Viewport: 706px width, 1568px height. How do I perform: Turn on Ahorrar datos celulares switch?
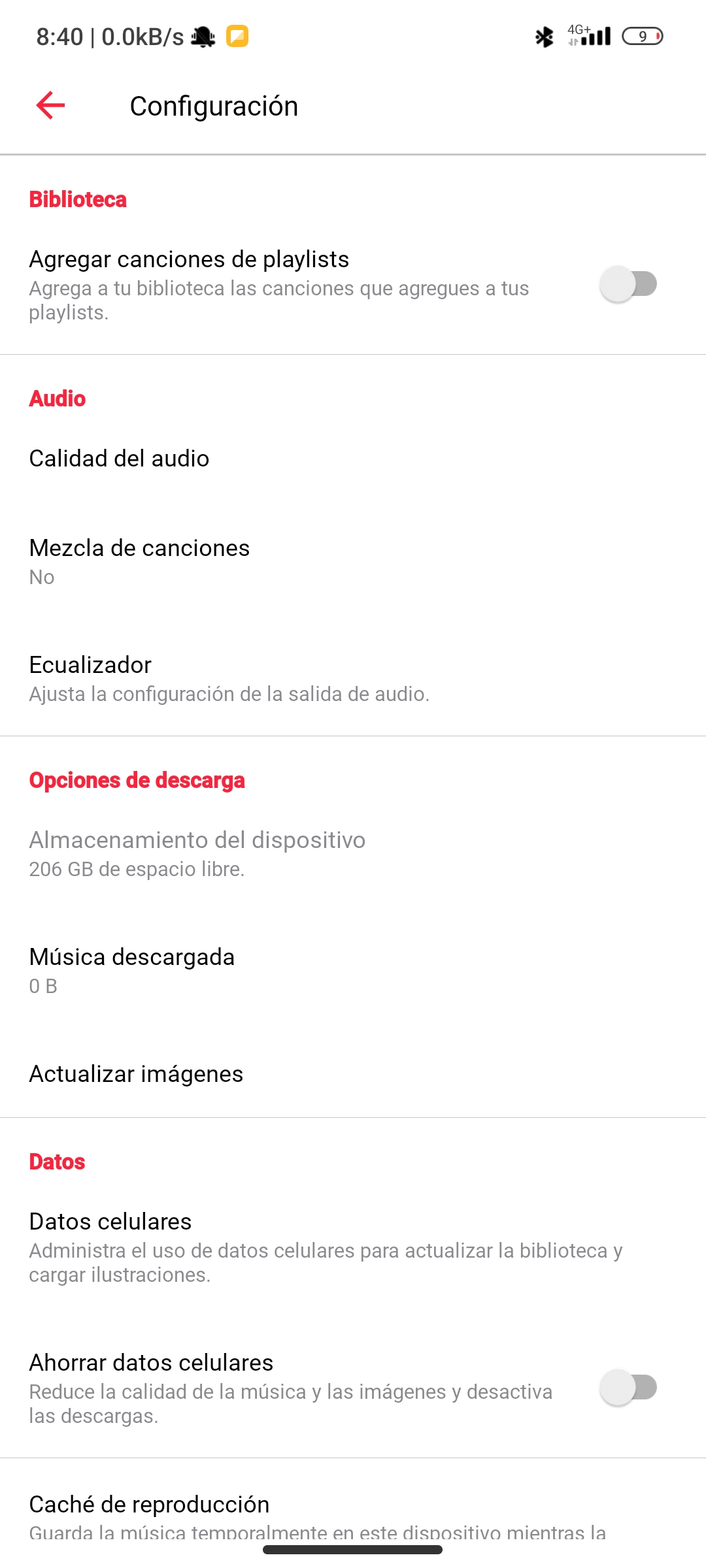pyautogui.click(x=628, y=1387)
